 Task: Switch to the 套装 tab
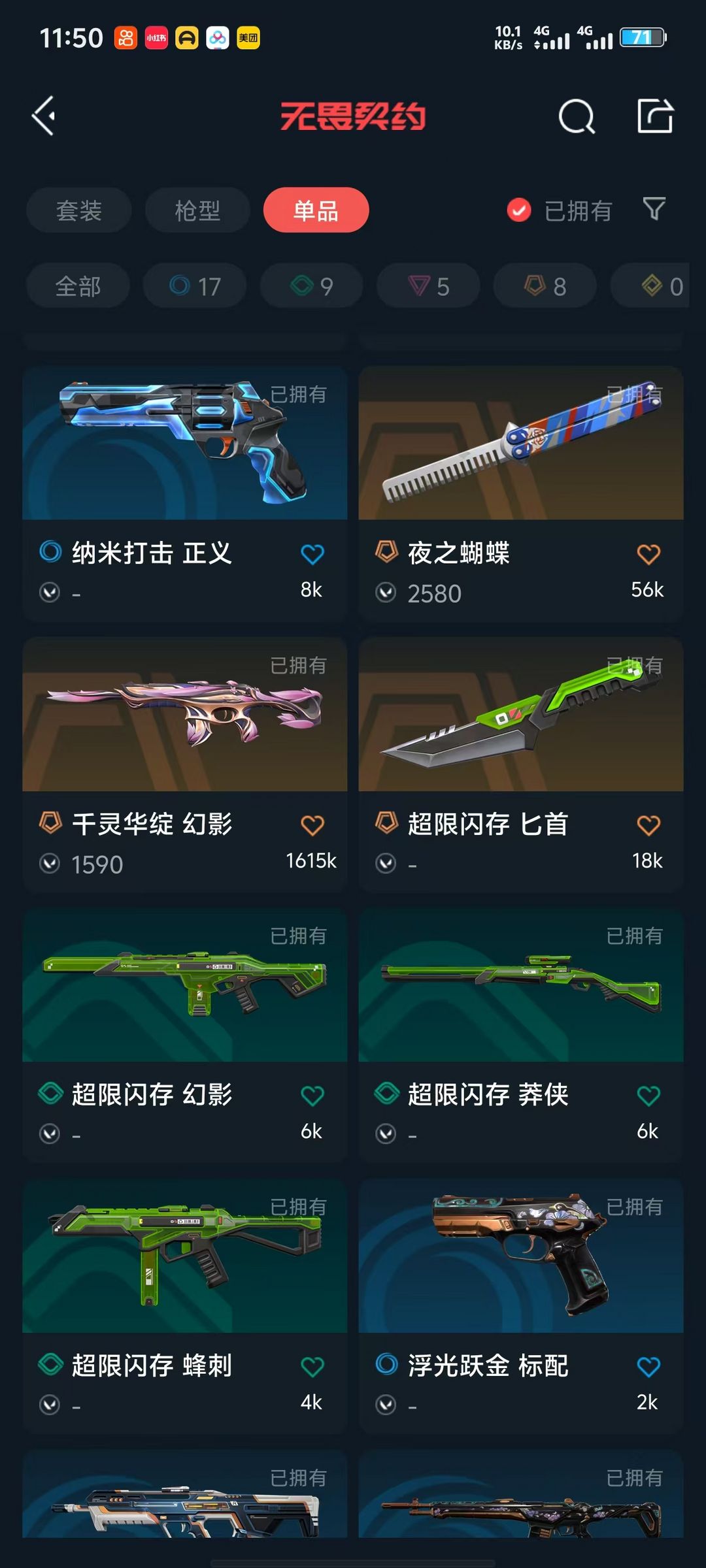79,210
